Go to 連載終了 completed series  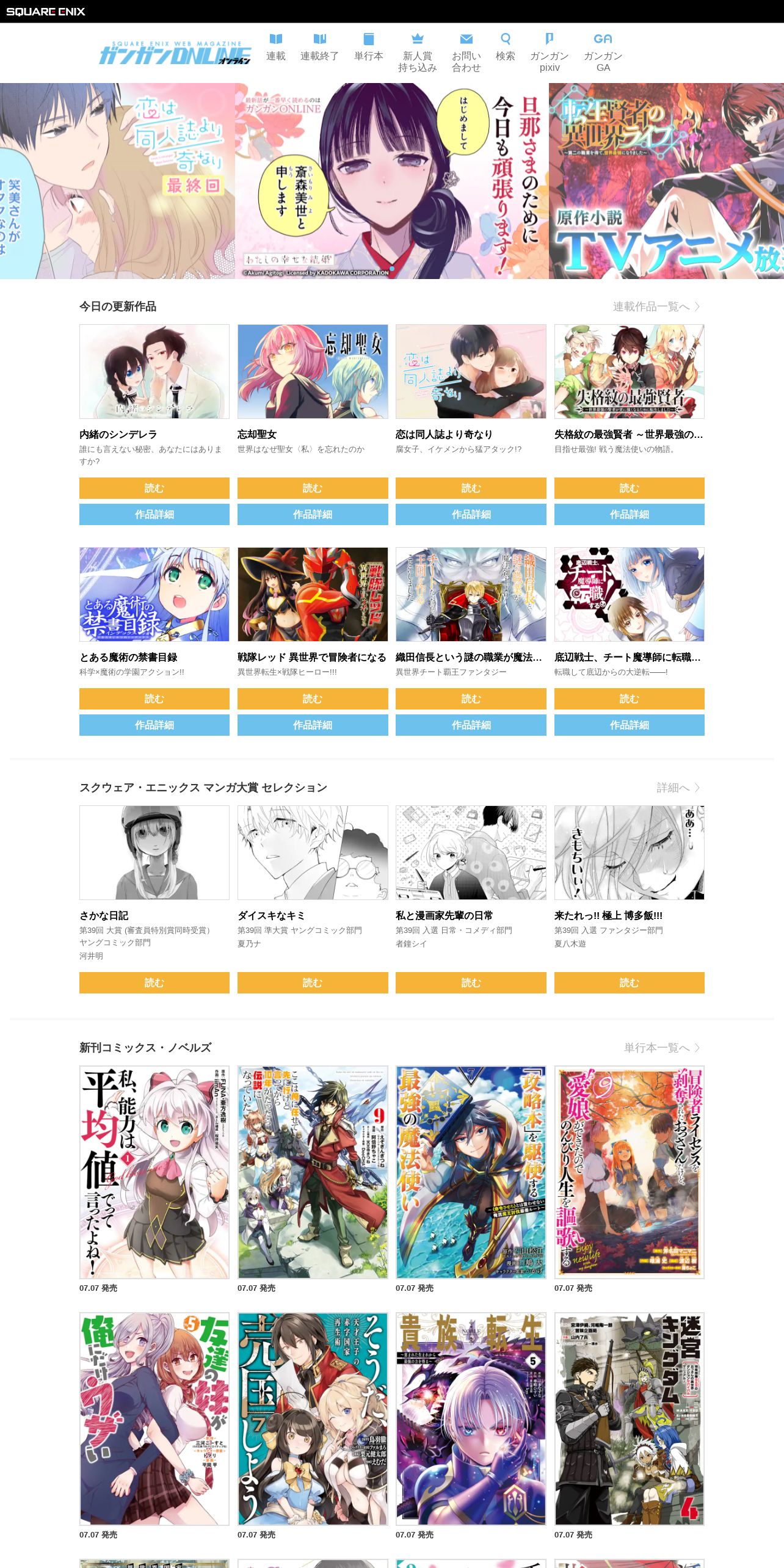click(x=319, y=48)
